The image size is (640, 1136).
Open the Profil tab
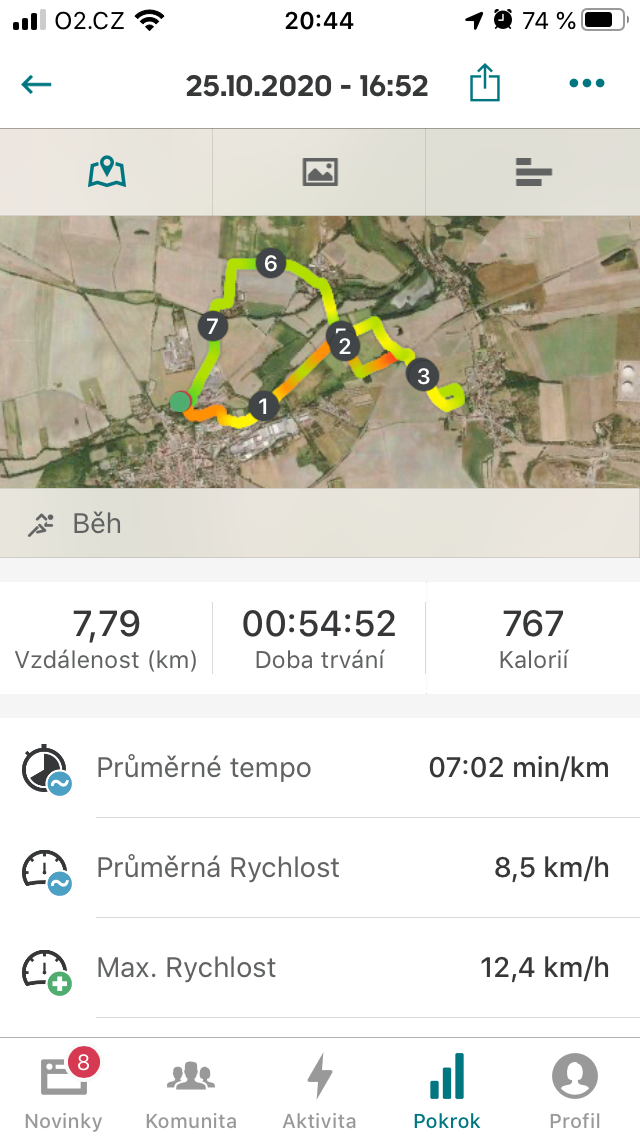[x=575, y=1089]
